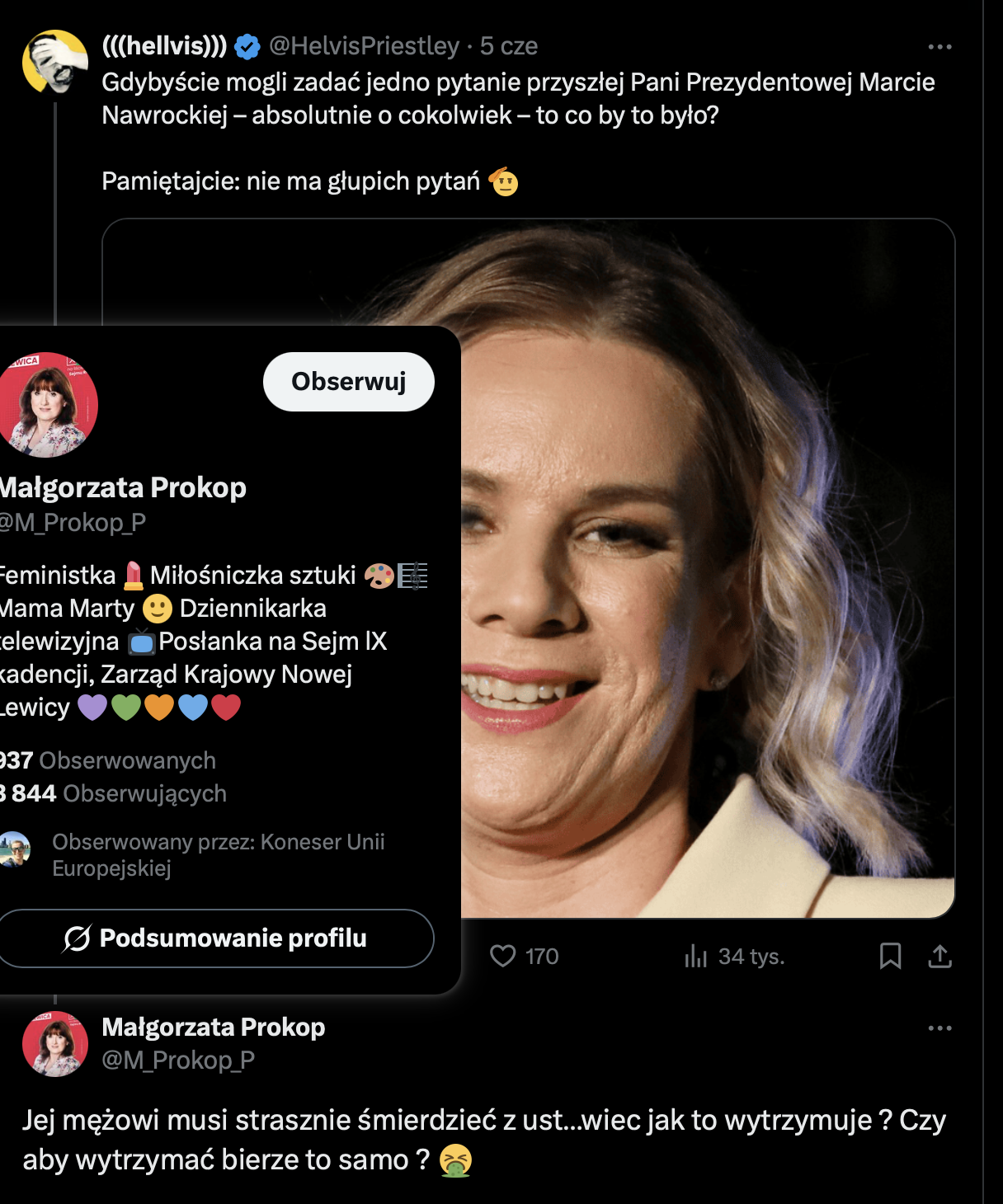Open Podsumowanie profilu summary
The height and width of the screenshot is (1204, 1003).
216,938
